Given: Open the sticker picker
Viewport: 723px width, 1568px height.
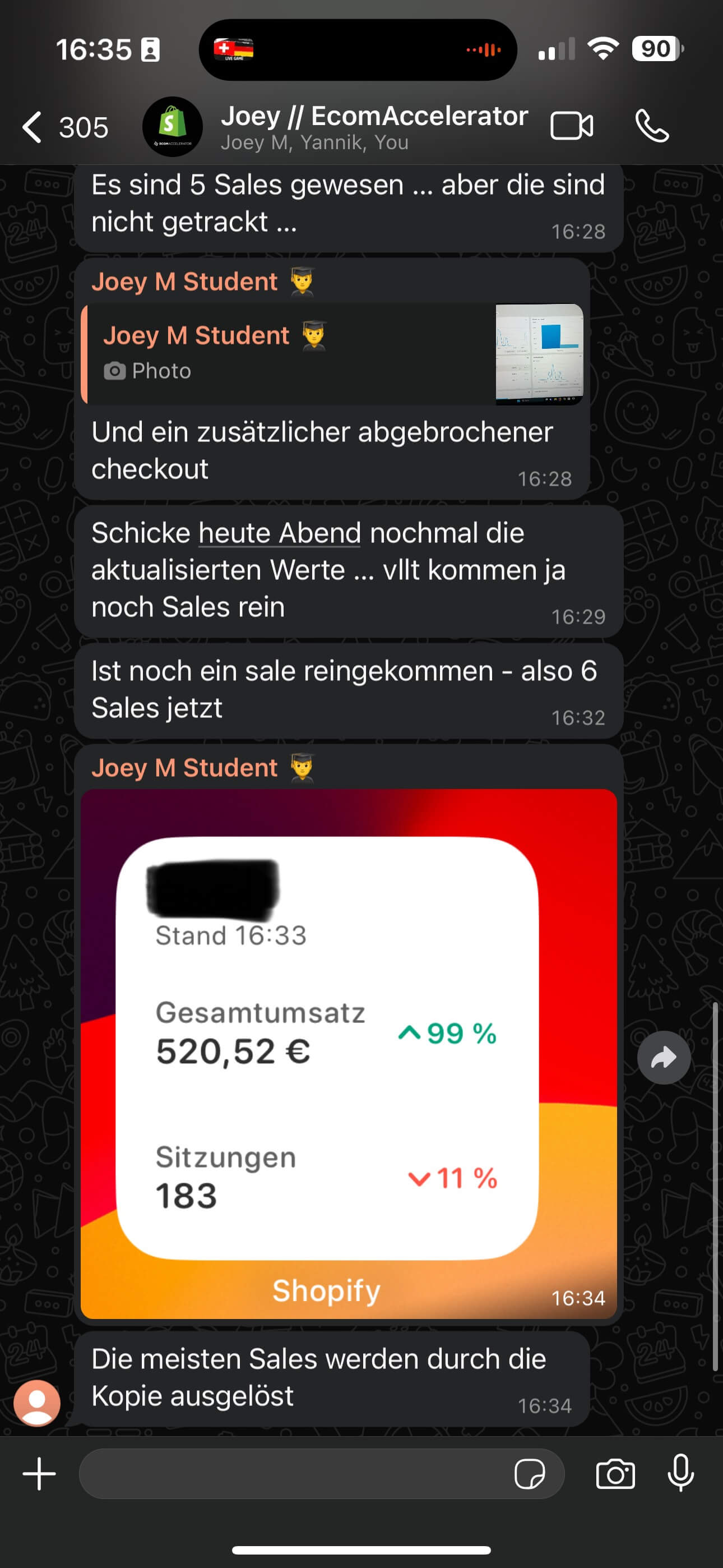Looking at the screenshot, I should (530, 1474).
